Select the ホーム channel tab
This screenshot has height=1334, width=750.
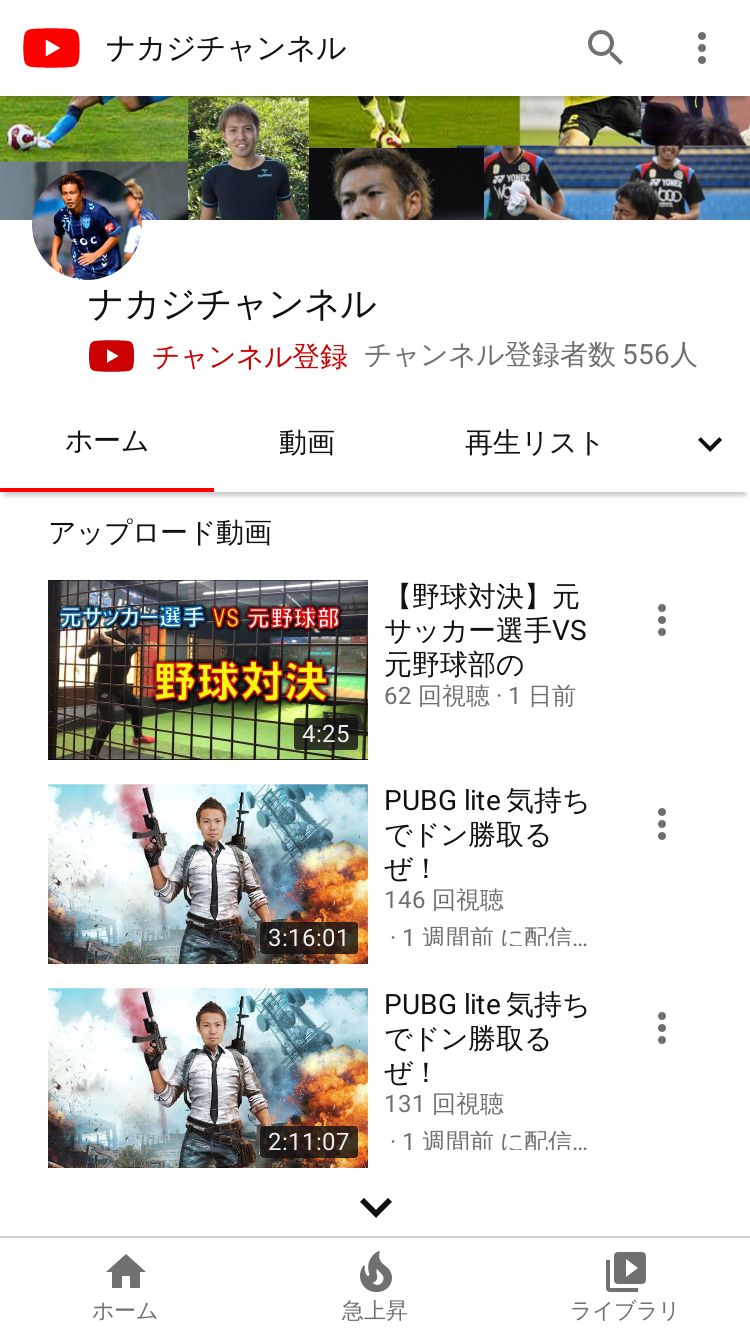(107, 442)
